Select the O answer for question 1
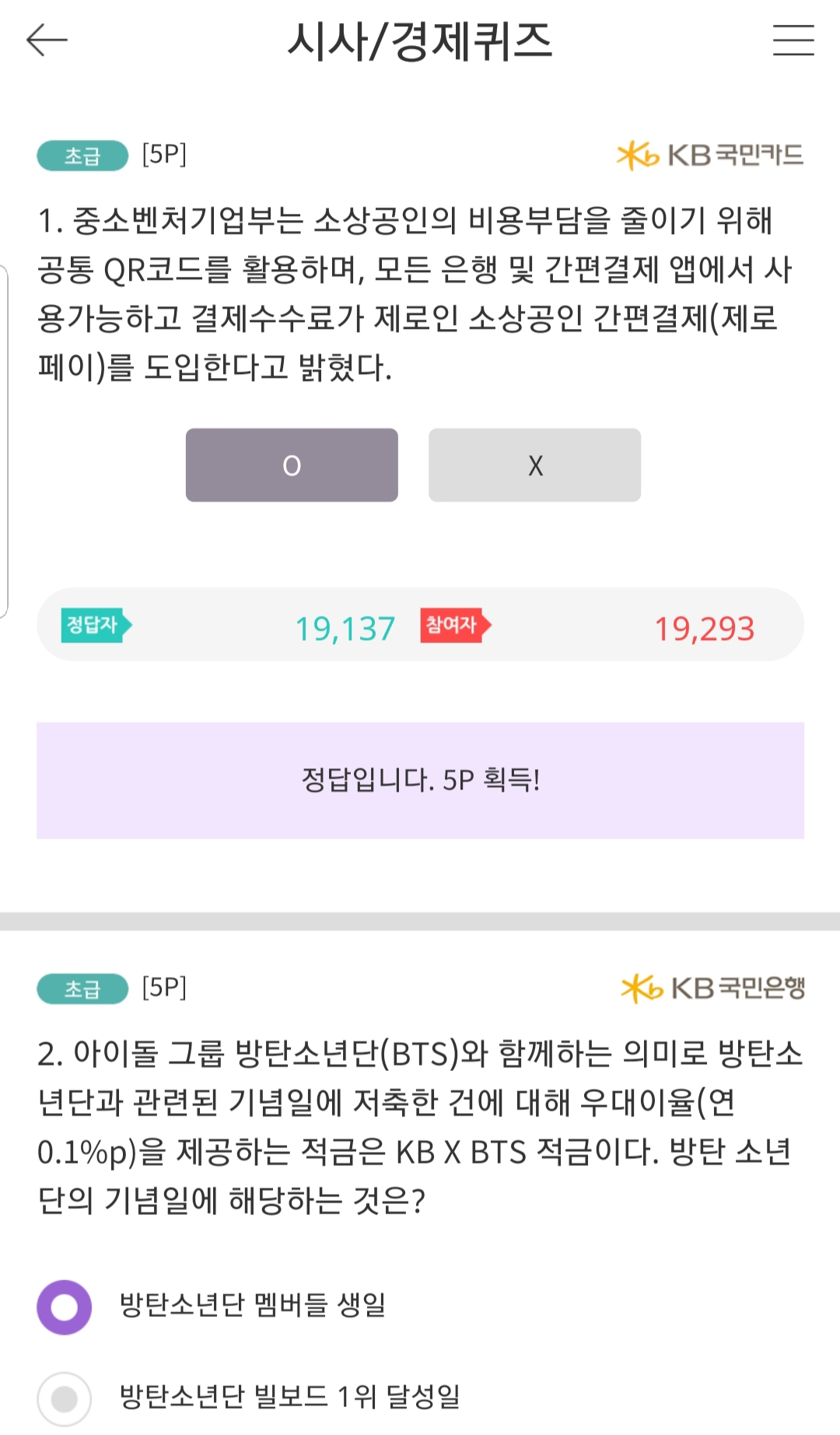Viewport: 840px width, 1435px height. pyautogui.click(x=292, y=465)
